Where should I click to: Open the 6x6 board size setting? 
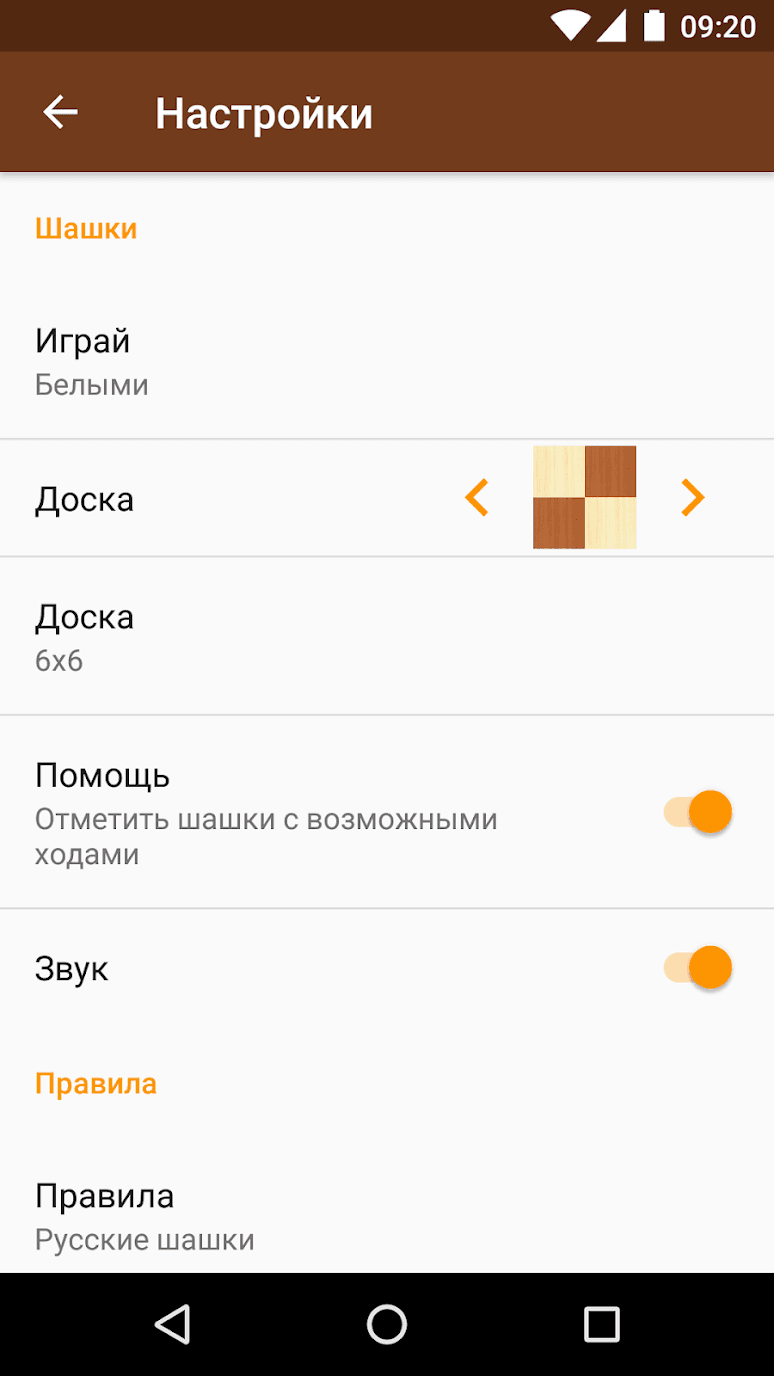pos(386,637)
